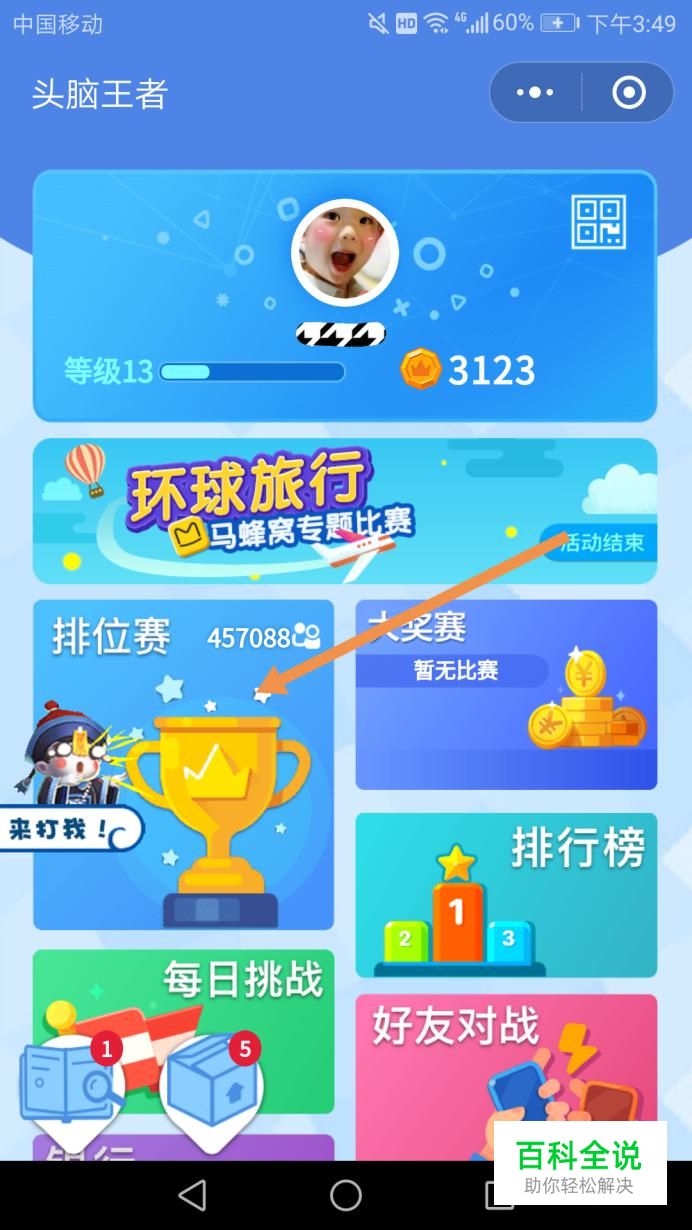This screenshot has width=692, height=1230.
Task: Open the 大奖赛 card
Action: point(506,694)
